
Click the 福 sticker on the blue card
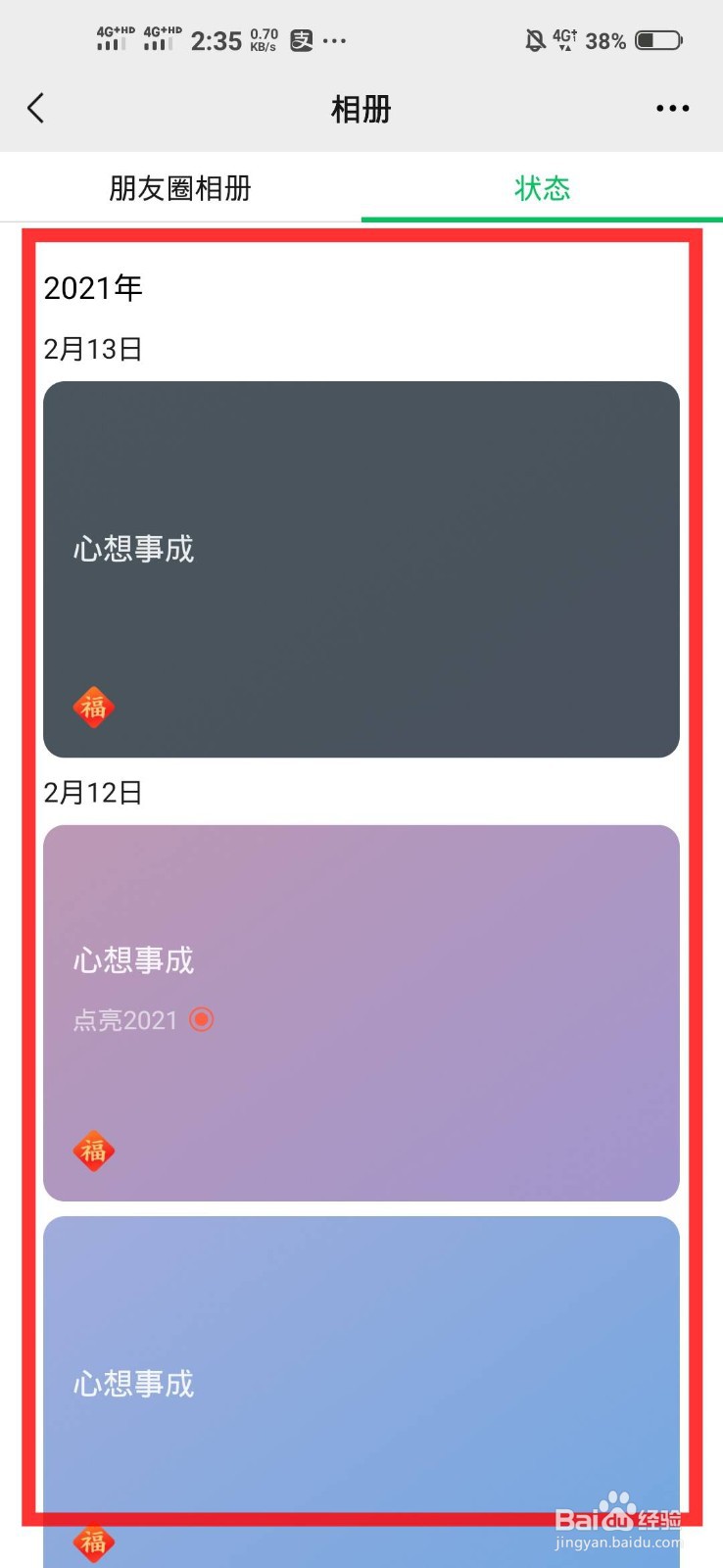click(x=93, y=1541)
